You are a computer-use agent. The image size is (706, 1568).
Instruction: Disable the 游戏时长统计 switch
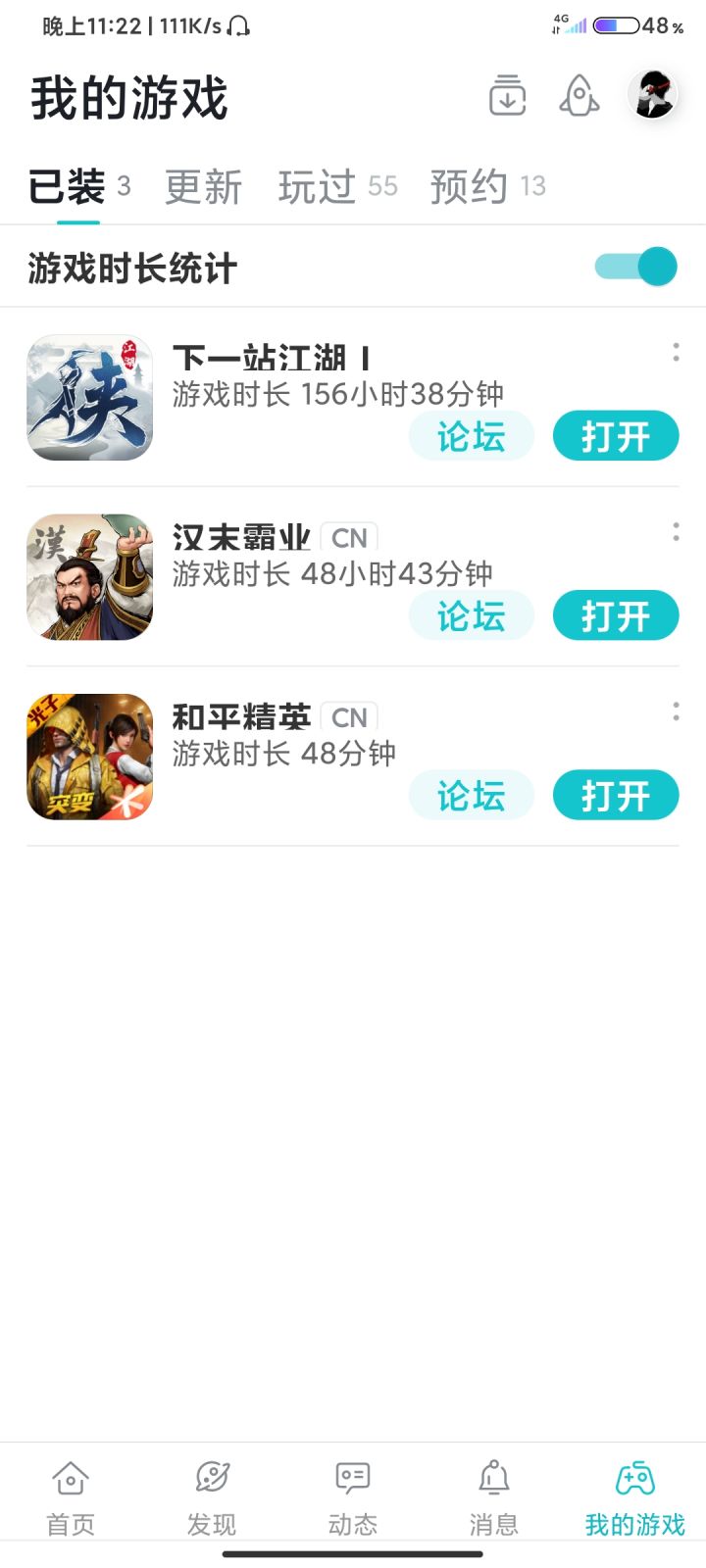tap(636, 267)
